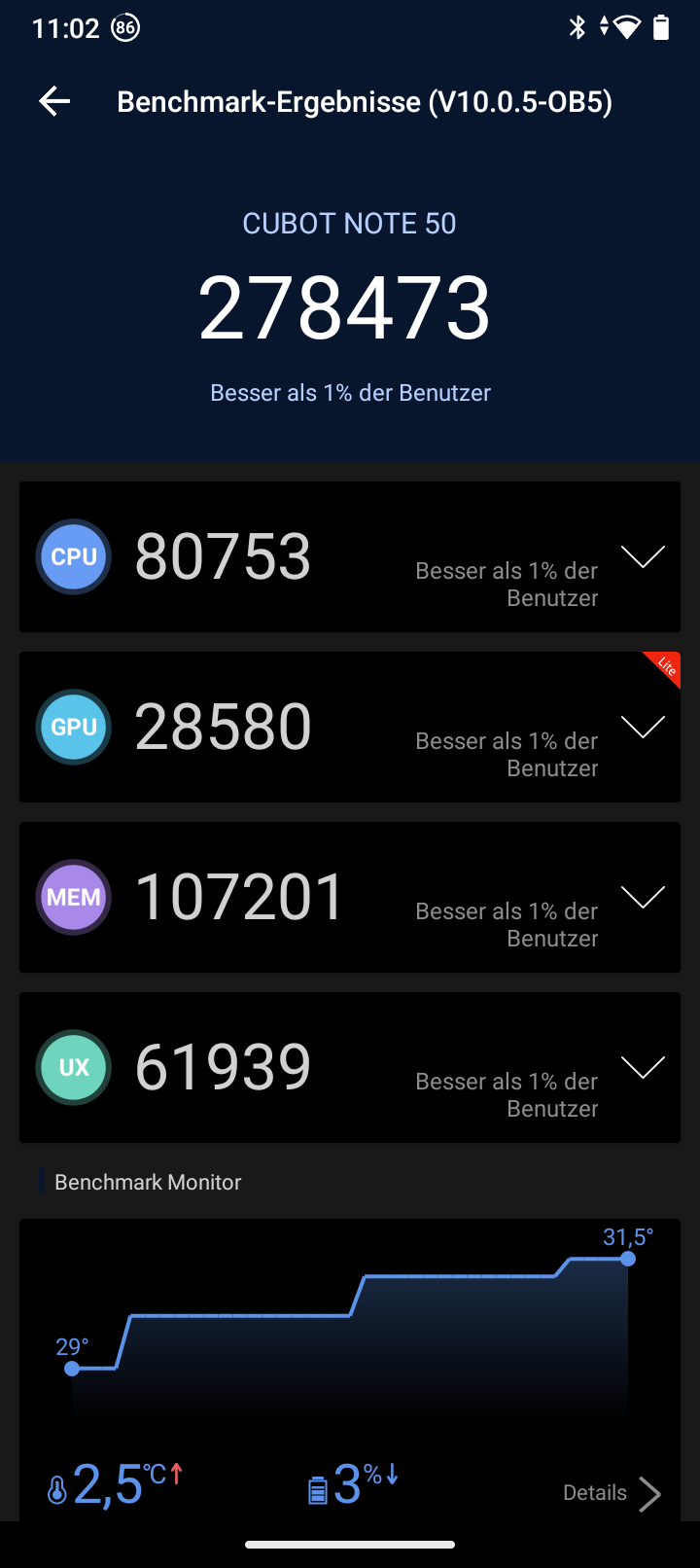The image size is (700, 1568).
Task: Go back using the arrow icon
Action: (x=54, y=101)
